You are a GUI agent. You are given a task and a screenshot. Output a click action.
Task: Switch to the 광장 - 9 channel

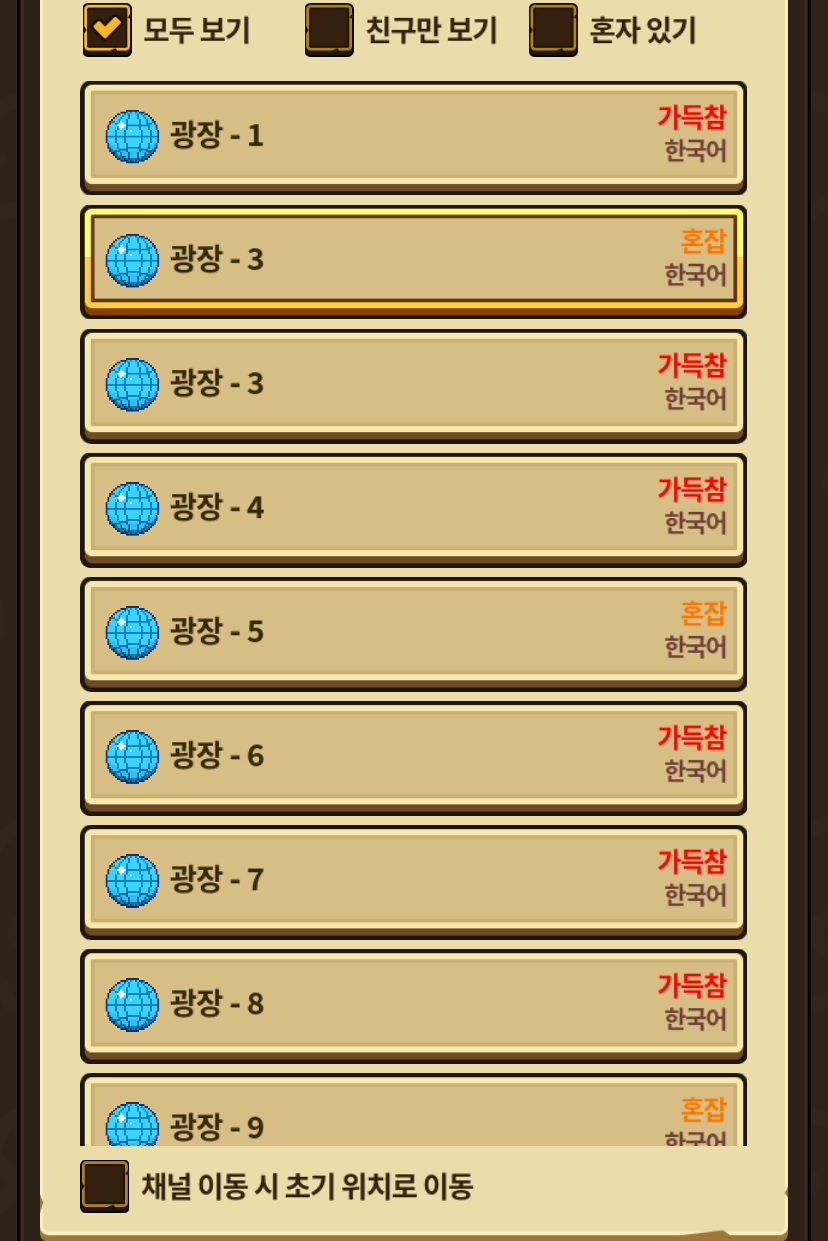pyautogui.click(x=413, y=1118)
